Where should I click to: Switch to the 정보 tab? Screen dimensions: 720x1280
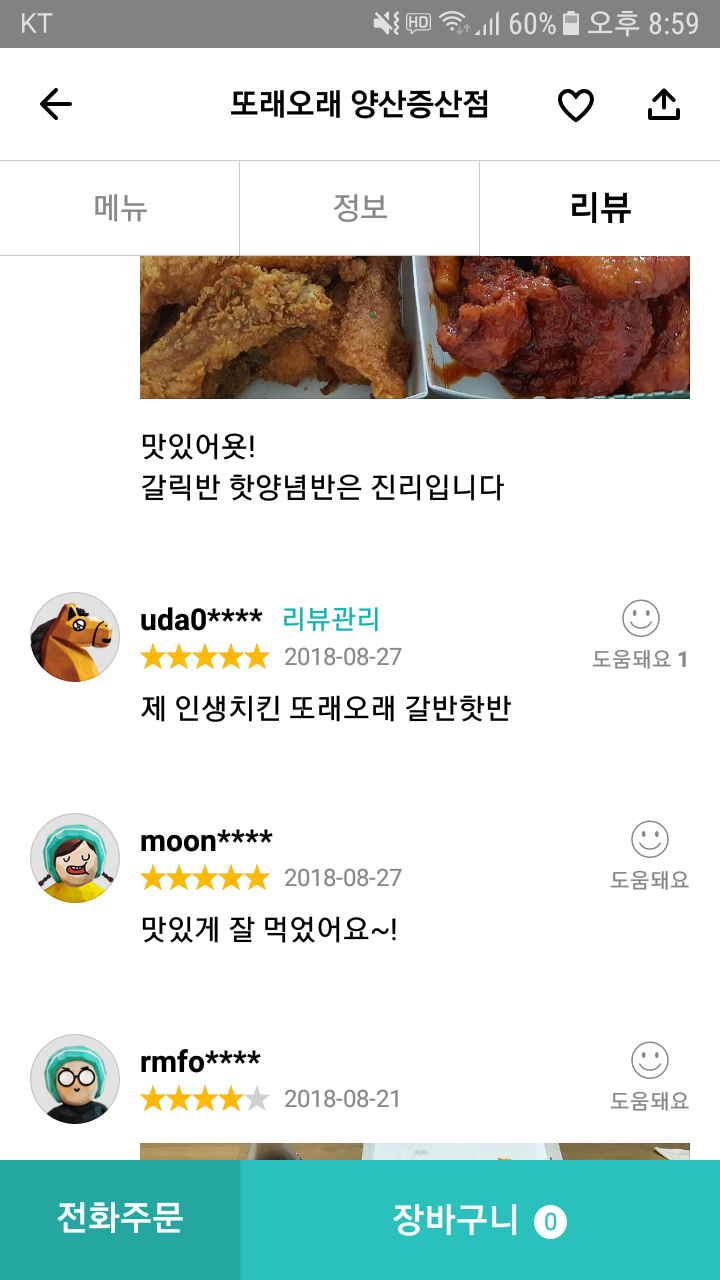point(360,208)
